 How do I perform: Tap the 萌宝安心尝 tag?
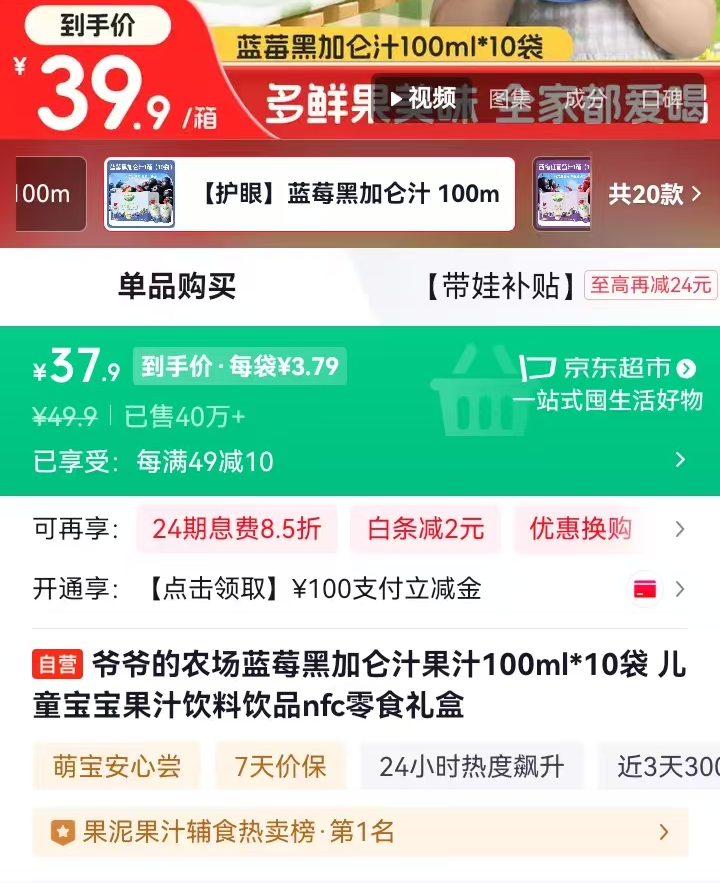(117, 767)
